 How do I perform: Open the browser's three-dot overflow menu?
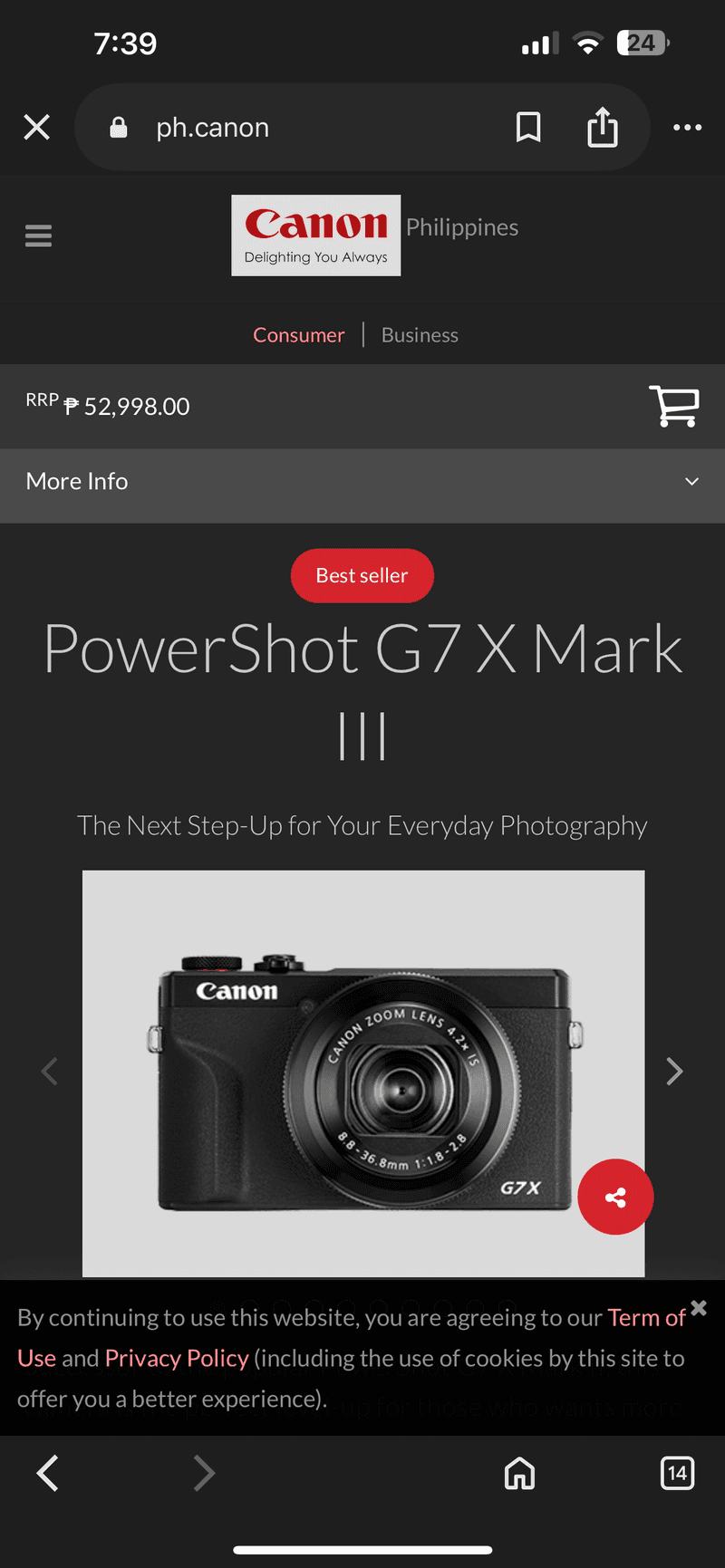click(687, 128)
